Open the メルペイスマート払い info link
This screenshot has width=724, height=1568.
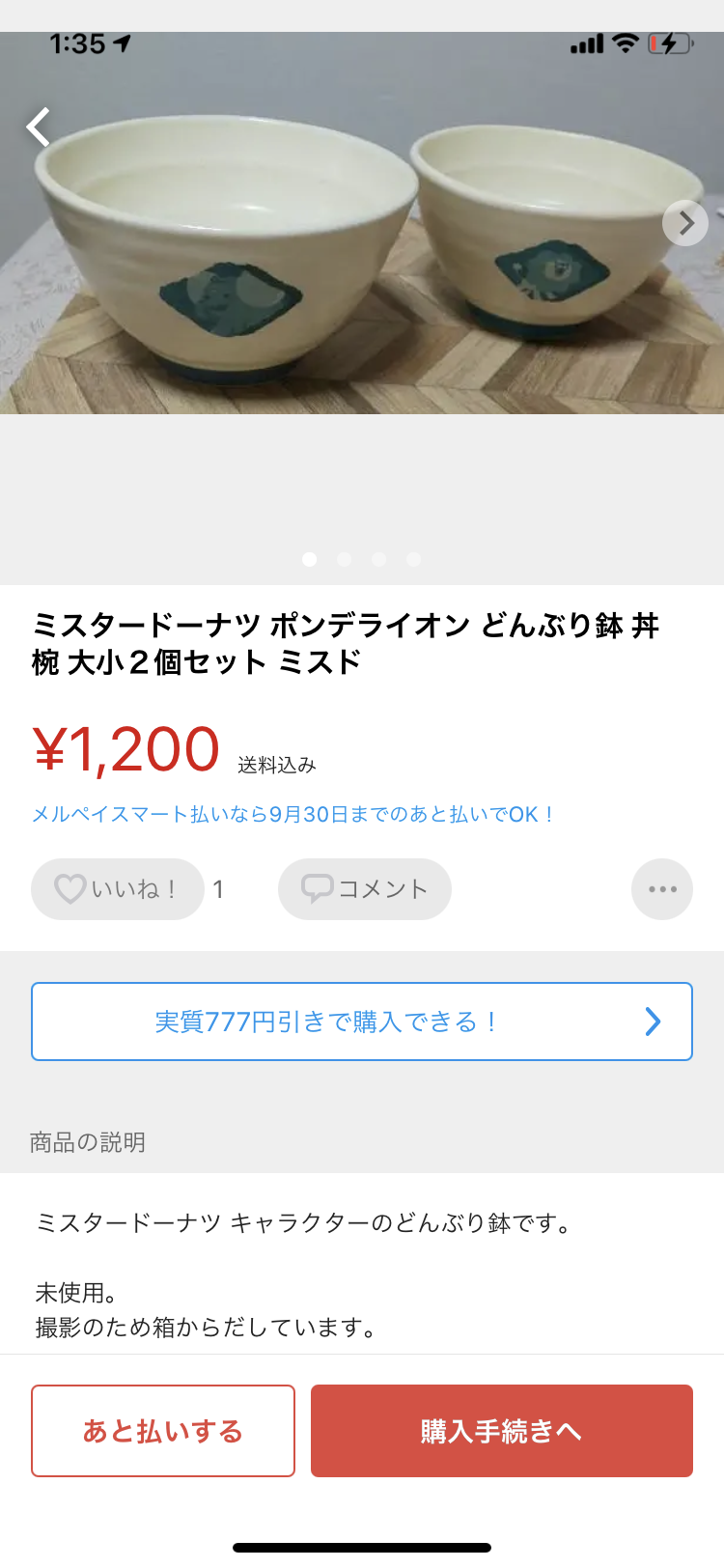click(x=294, y=815)
